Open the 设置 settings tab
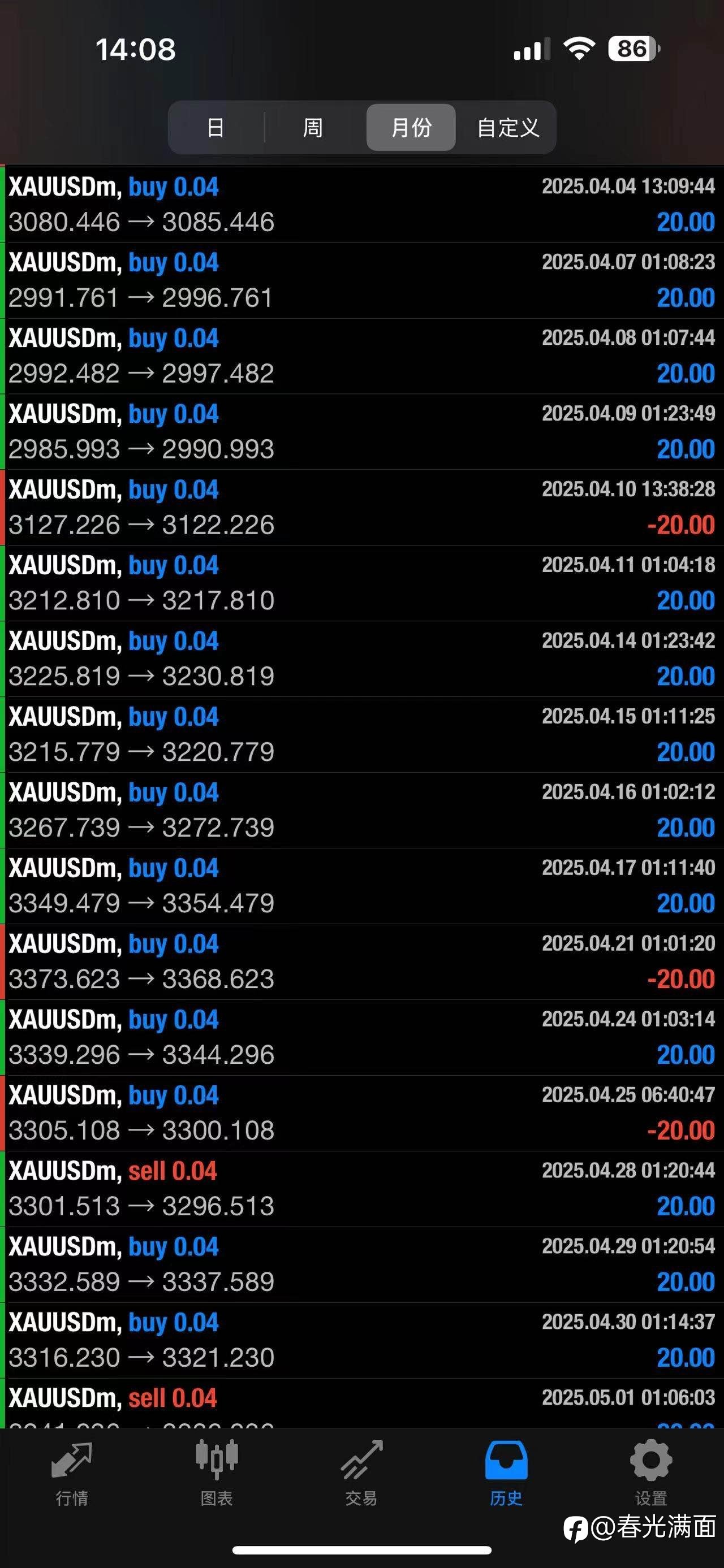Image resolution: width=724 pixels, height=1568 pixels. coord(651,1472)
